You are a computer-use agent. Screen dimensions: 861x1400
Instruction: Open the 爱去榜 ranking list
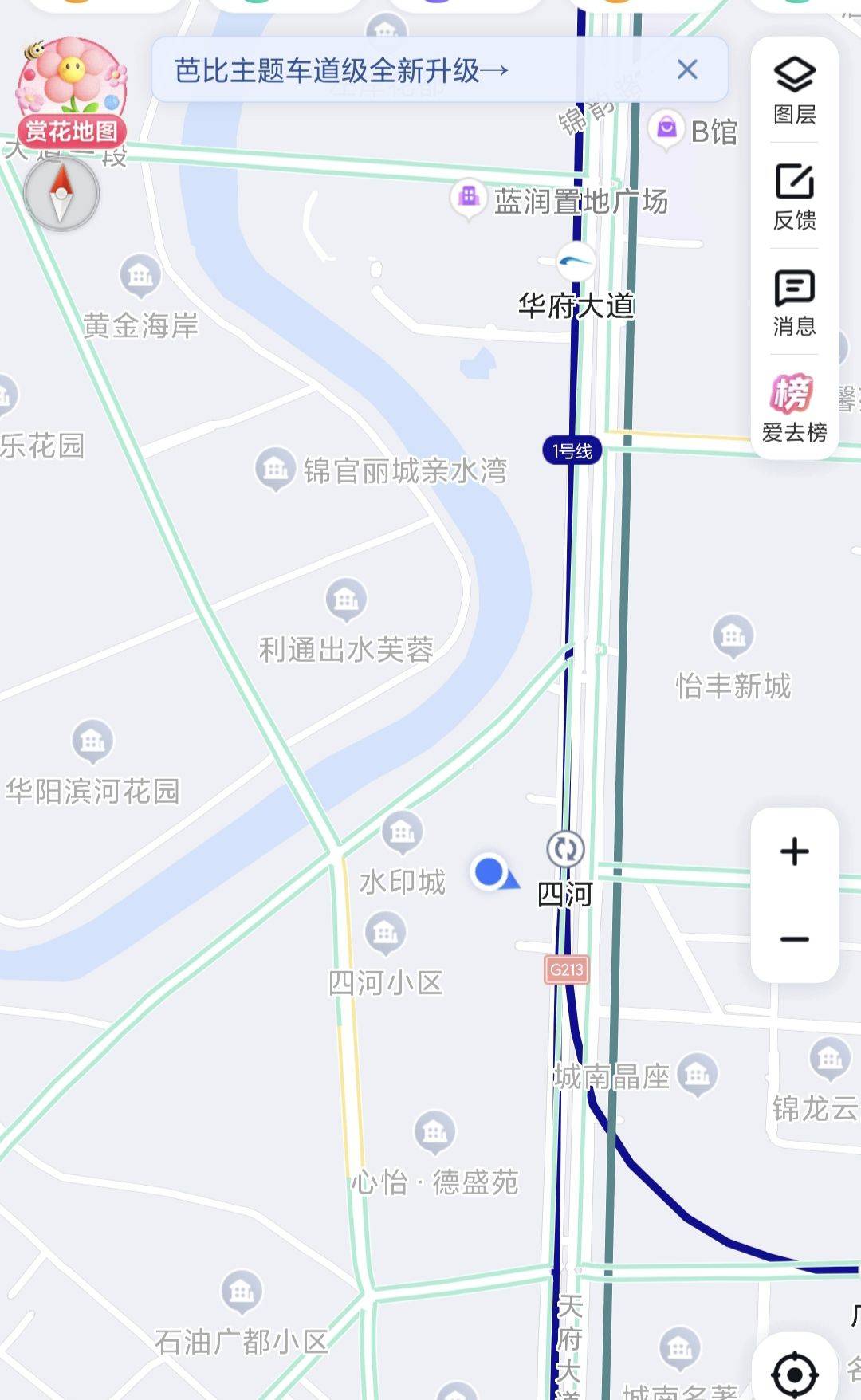pos(794,407)
